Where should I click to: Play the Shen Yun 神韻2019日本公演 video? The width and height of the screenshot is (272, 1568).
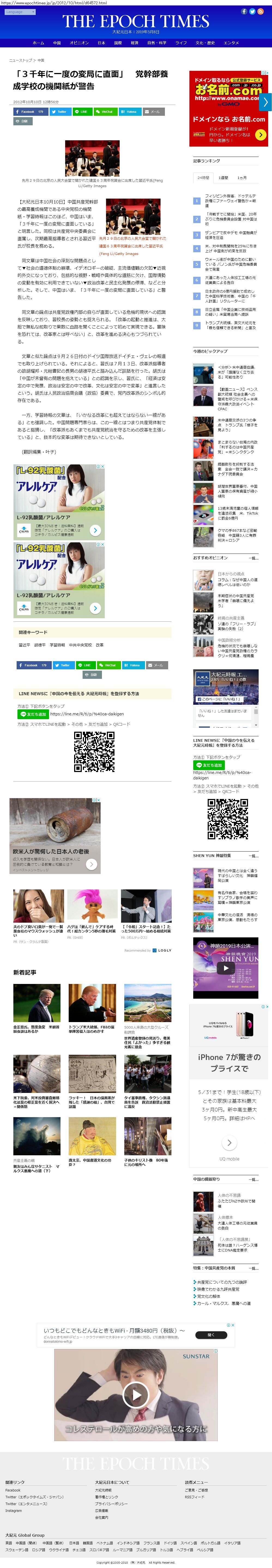(226, 968)
